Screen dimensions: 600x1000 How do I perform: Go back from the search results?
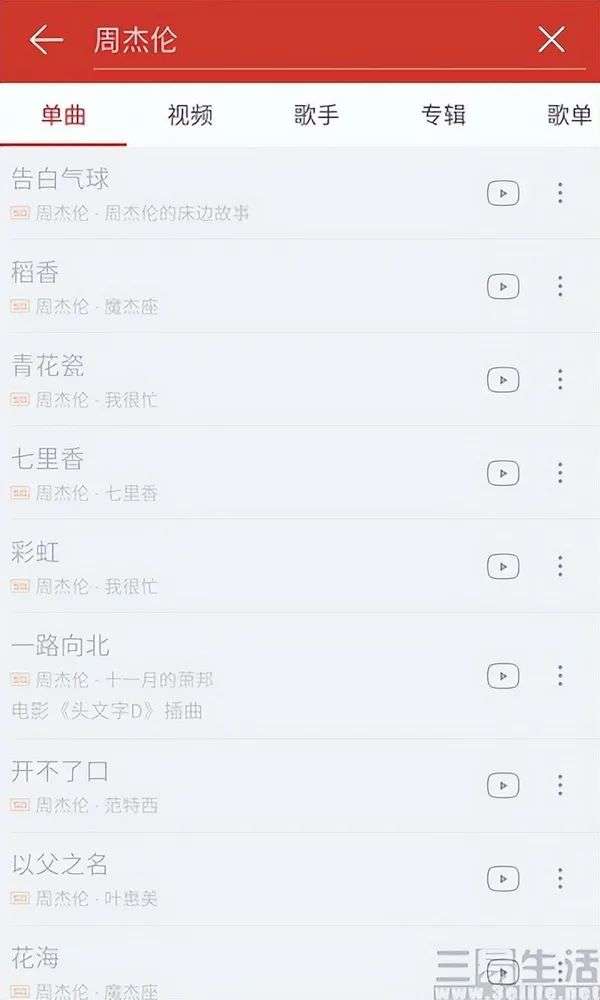[46, 40]
